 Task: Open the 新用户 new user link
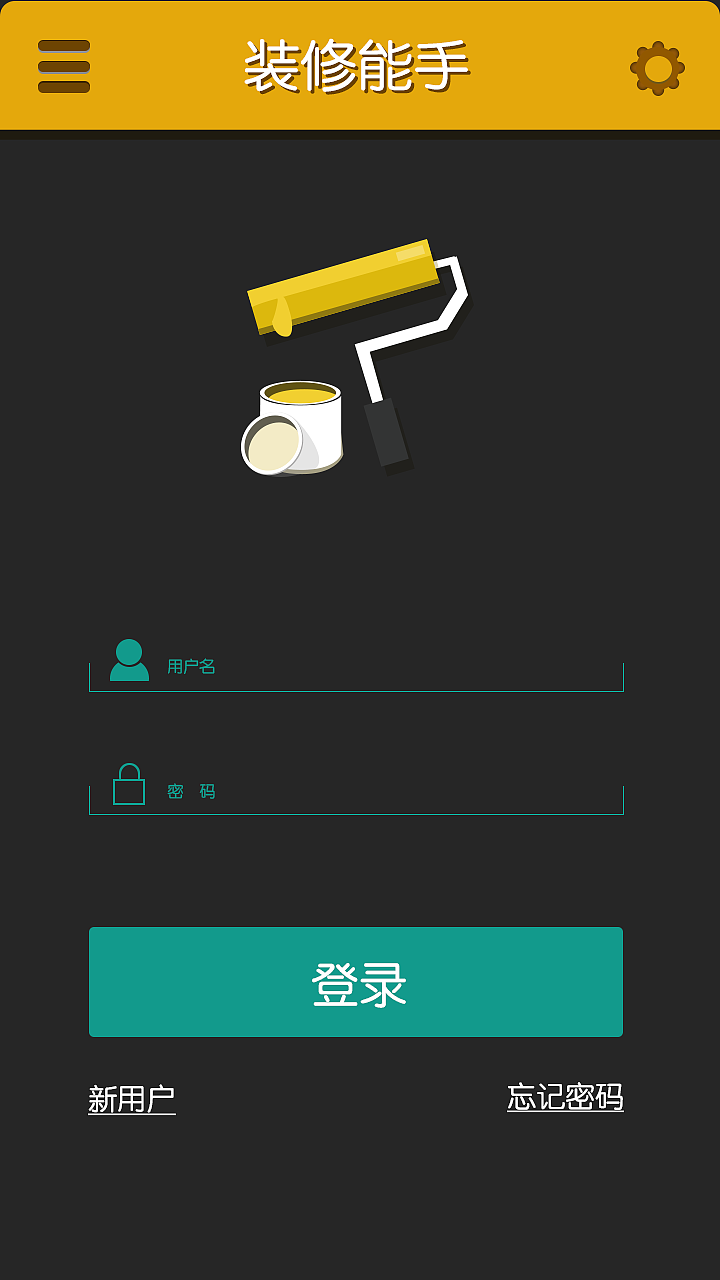(x=130, y=1098)
